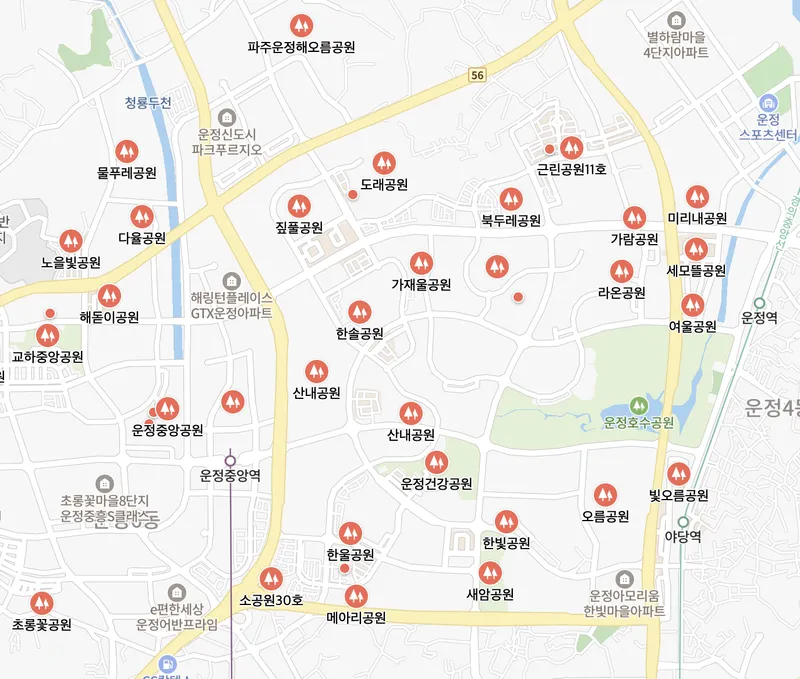Select the 근린공원11호 park pin

[571, 147]
